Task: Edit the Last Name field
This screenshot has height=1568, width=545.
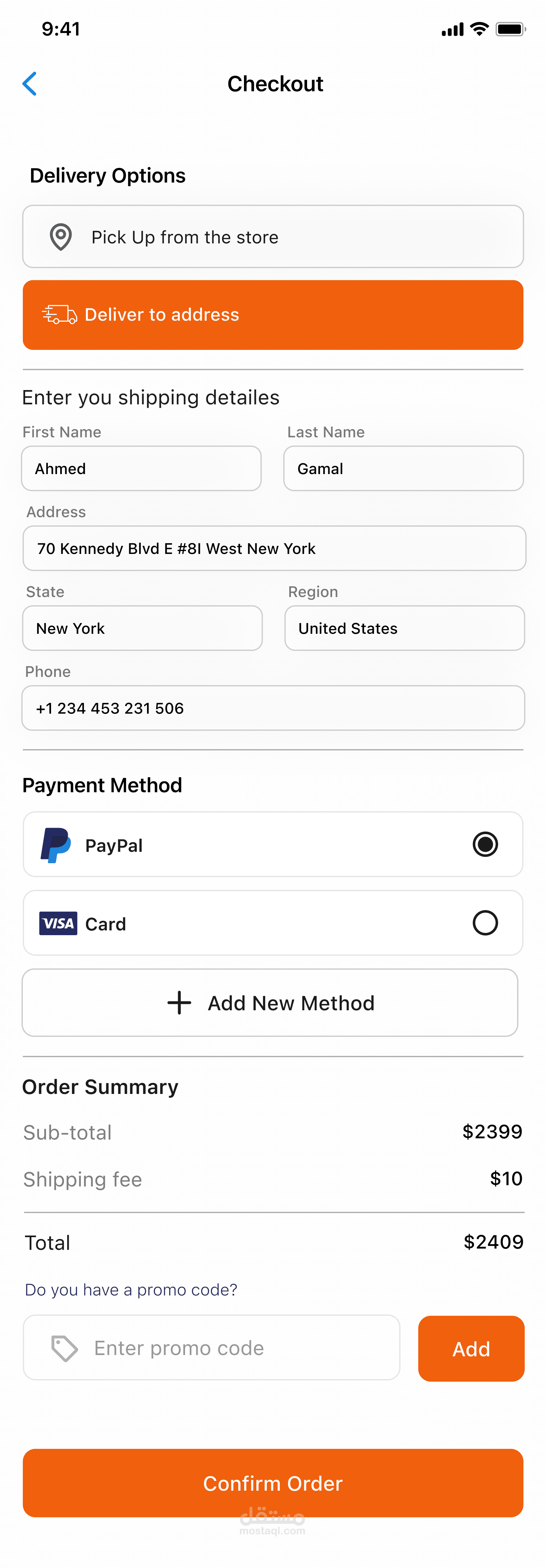Action: point(403,469)
